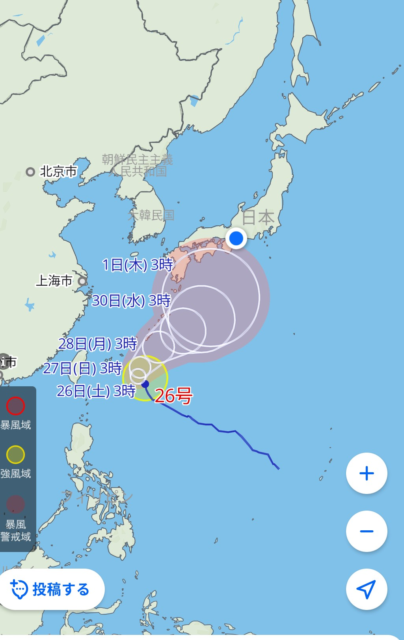
Task: Zoom out the map with minus button
Action: (x=366, y=531)
